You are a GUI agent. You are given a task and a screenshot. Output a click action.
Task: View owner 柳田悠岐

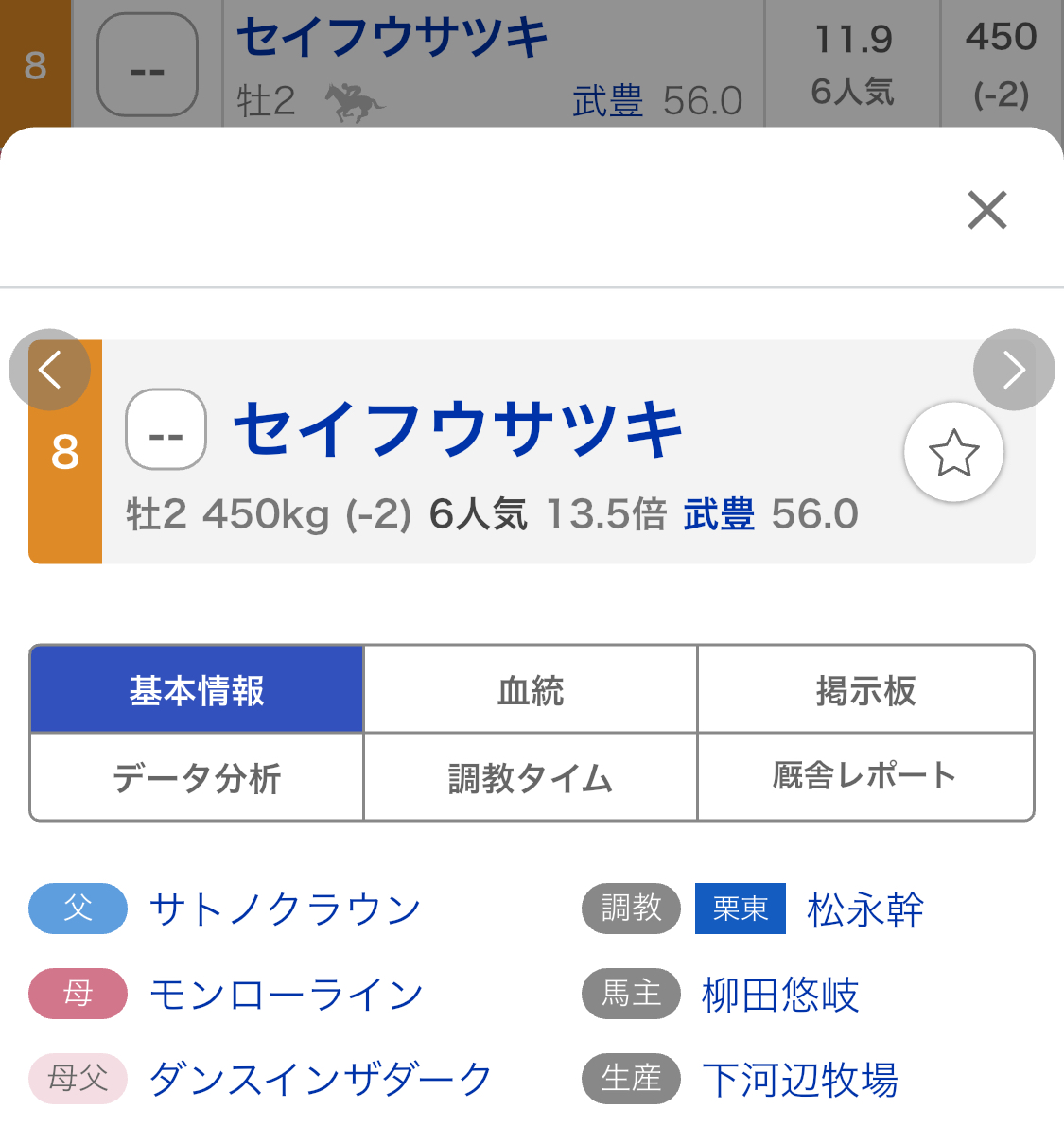[x=780, y=995]
